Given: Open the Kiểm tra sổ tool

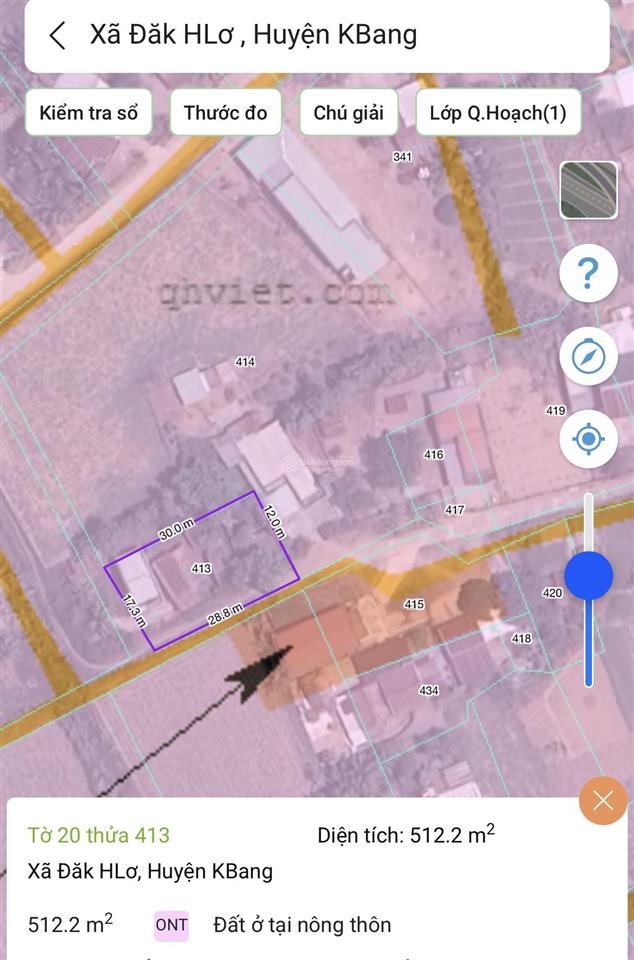Looking at the screenshot, I should 88,112.
